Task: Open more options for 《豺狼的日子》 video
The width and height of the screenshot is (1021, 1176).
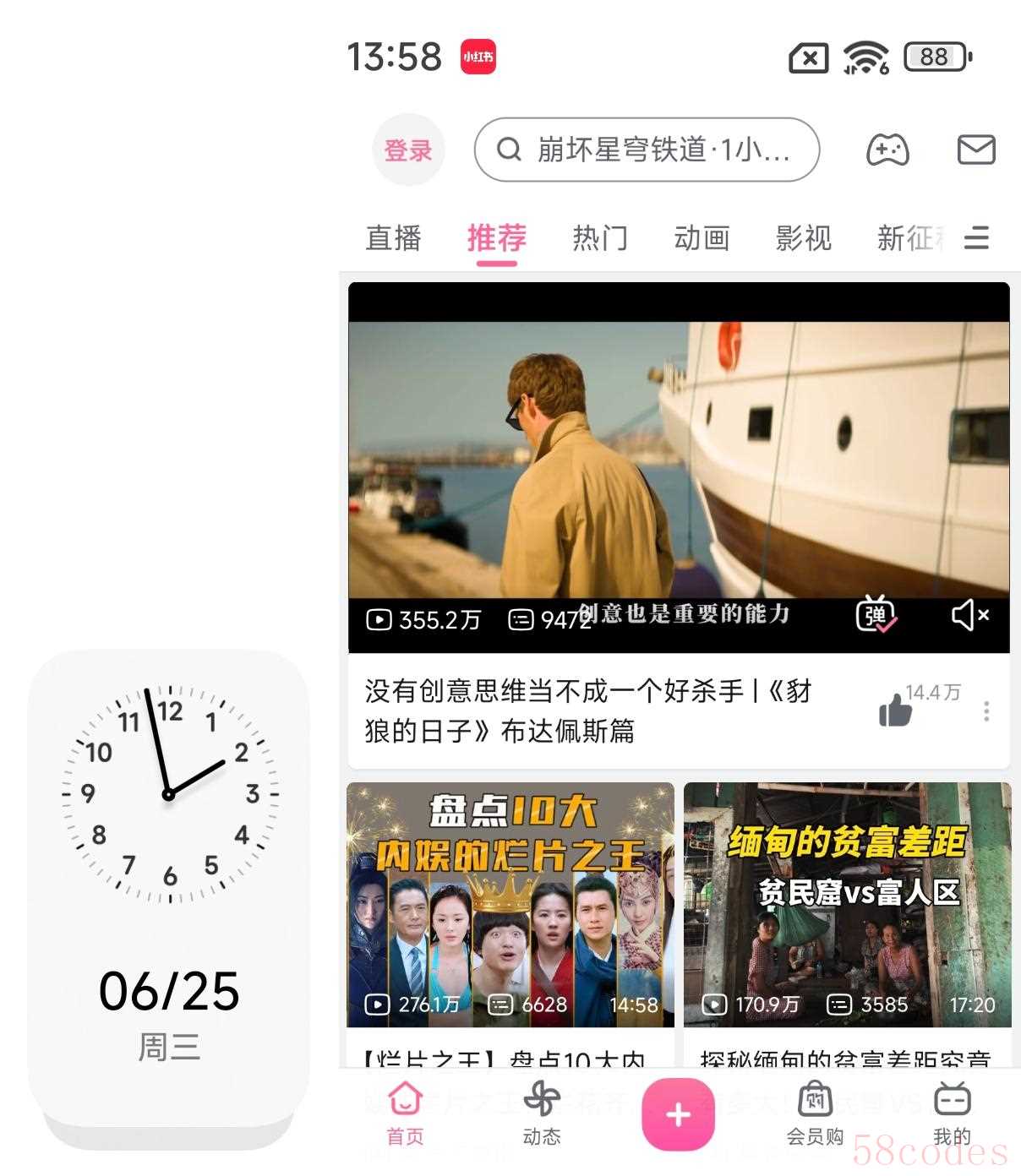Action: (x=986, y=711)
